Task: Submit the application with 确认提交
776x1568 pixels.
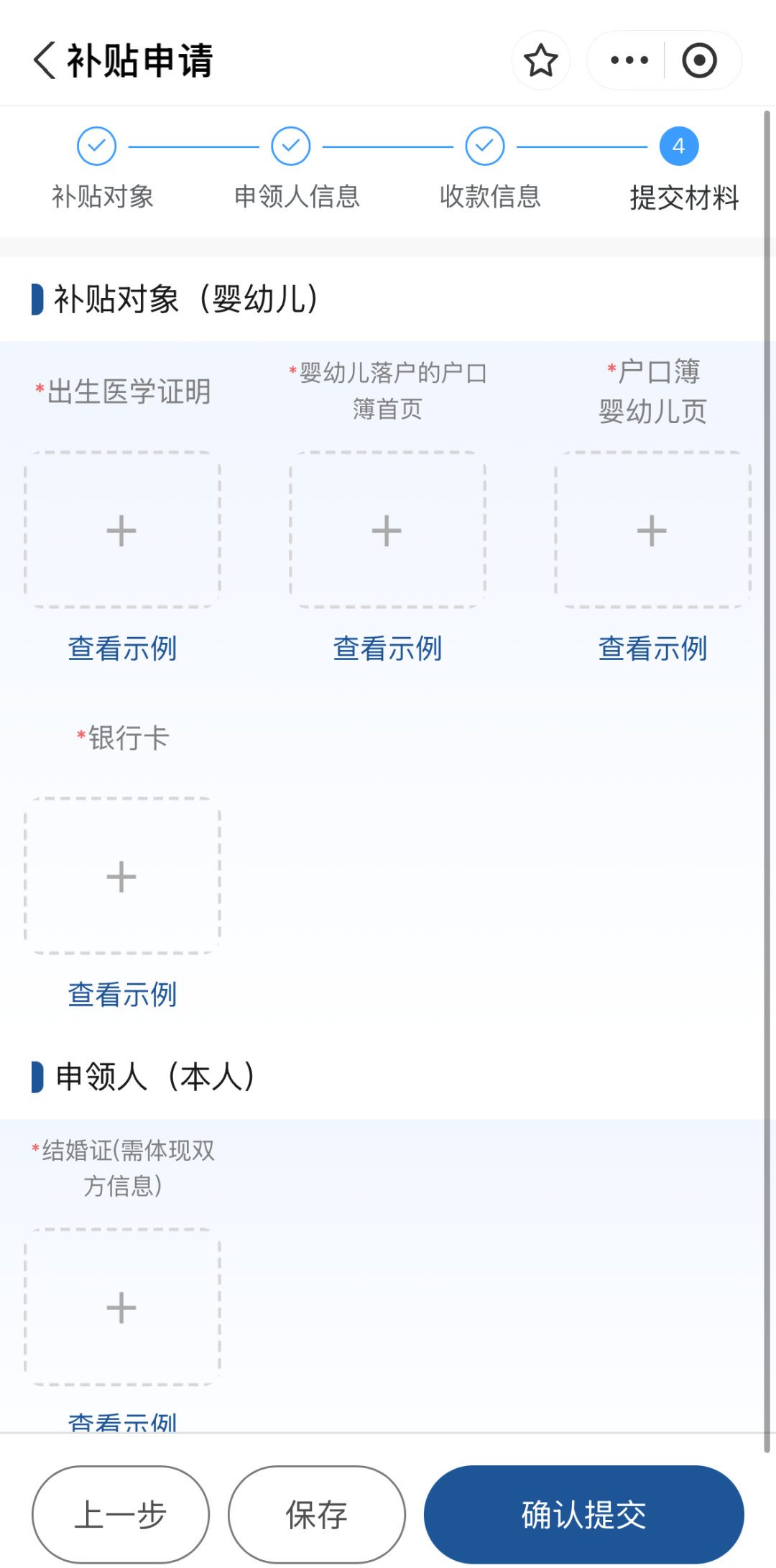Action: 583,1515
